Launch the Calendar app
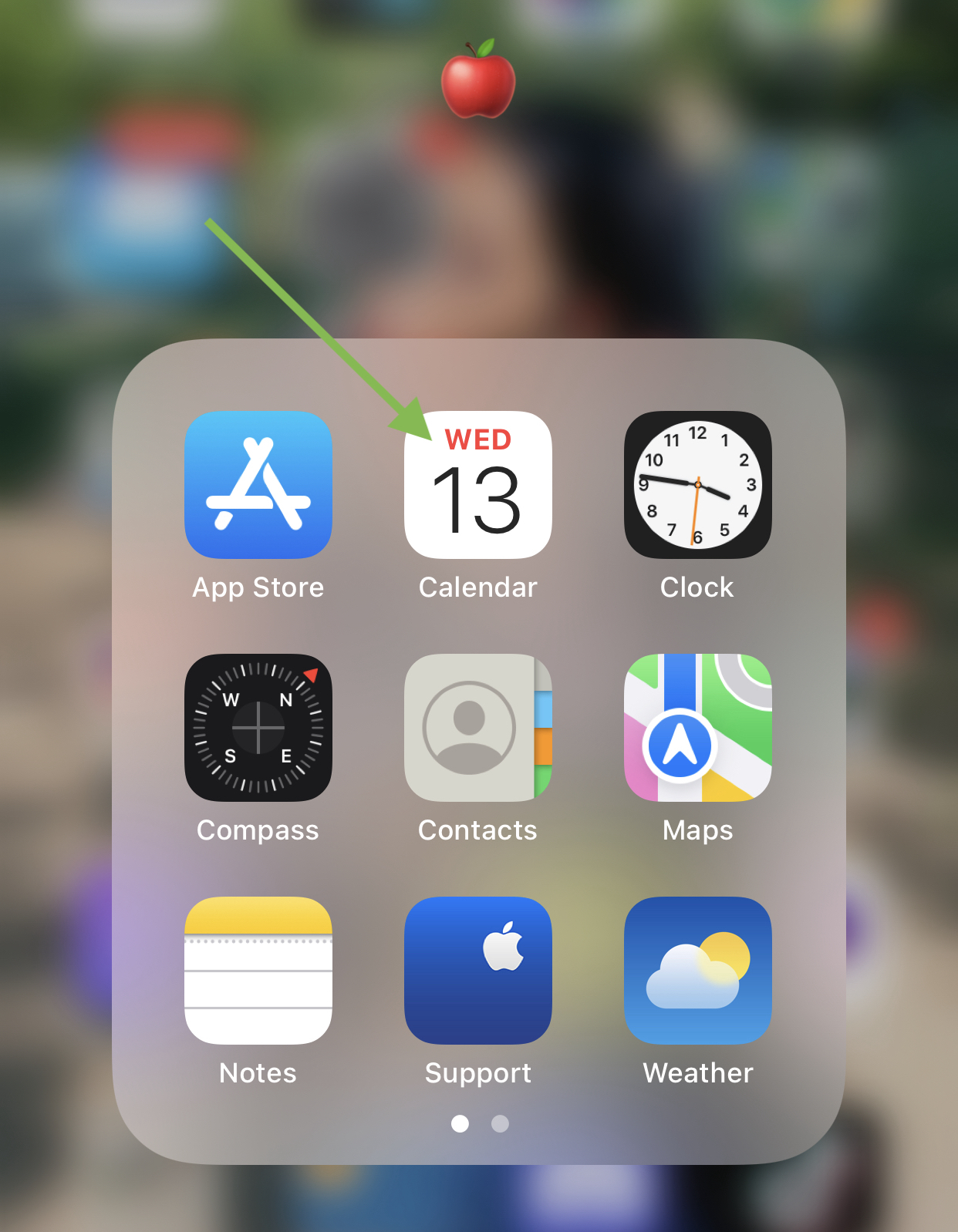The height and width of the screenshot is (1232, 958). [x=478, y=485]
